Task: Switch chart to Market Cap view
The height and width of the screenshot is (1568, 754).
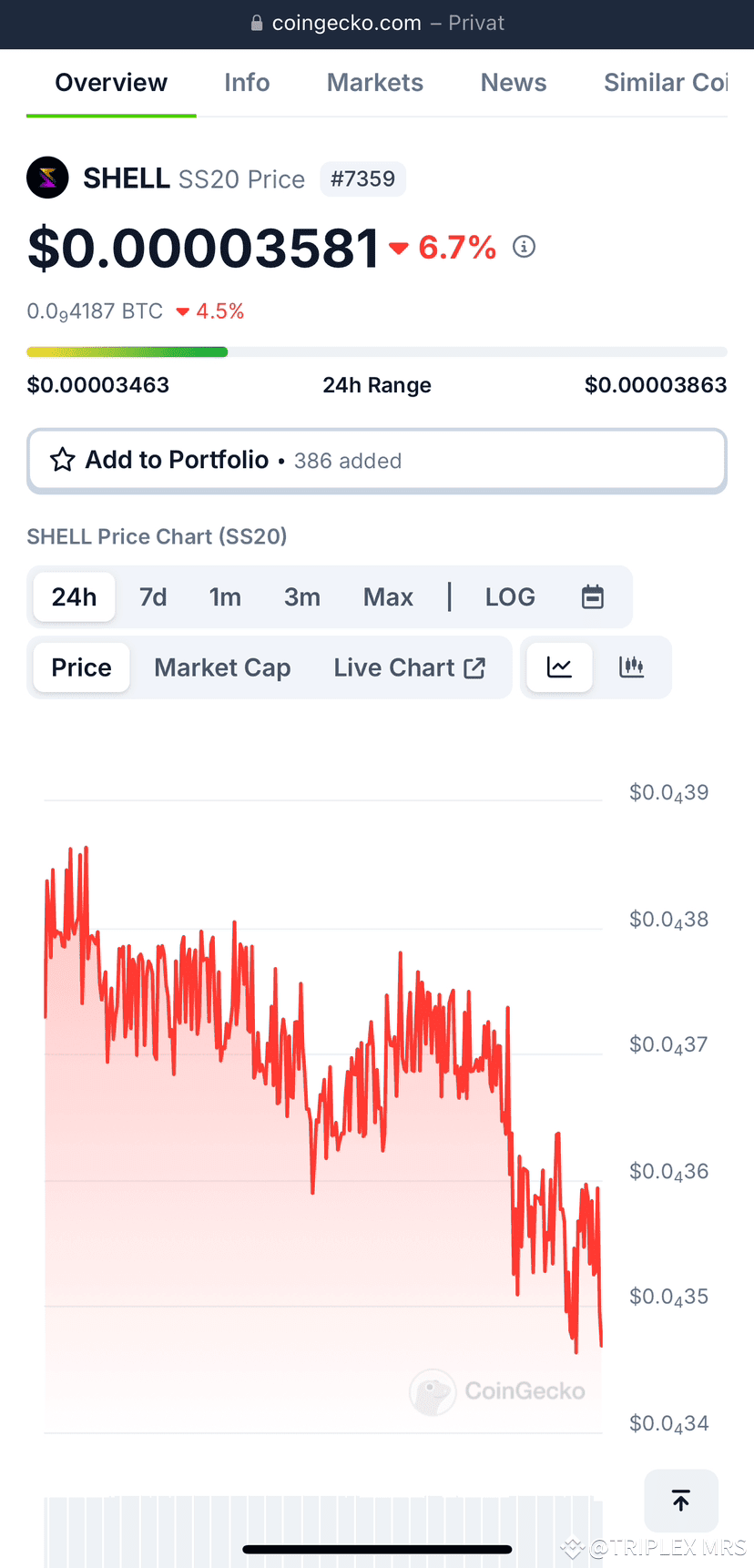Action: 222,667
